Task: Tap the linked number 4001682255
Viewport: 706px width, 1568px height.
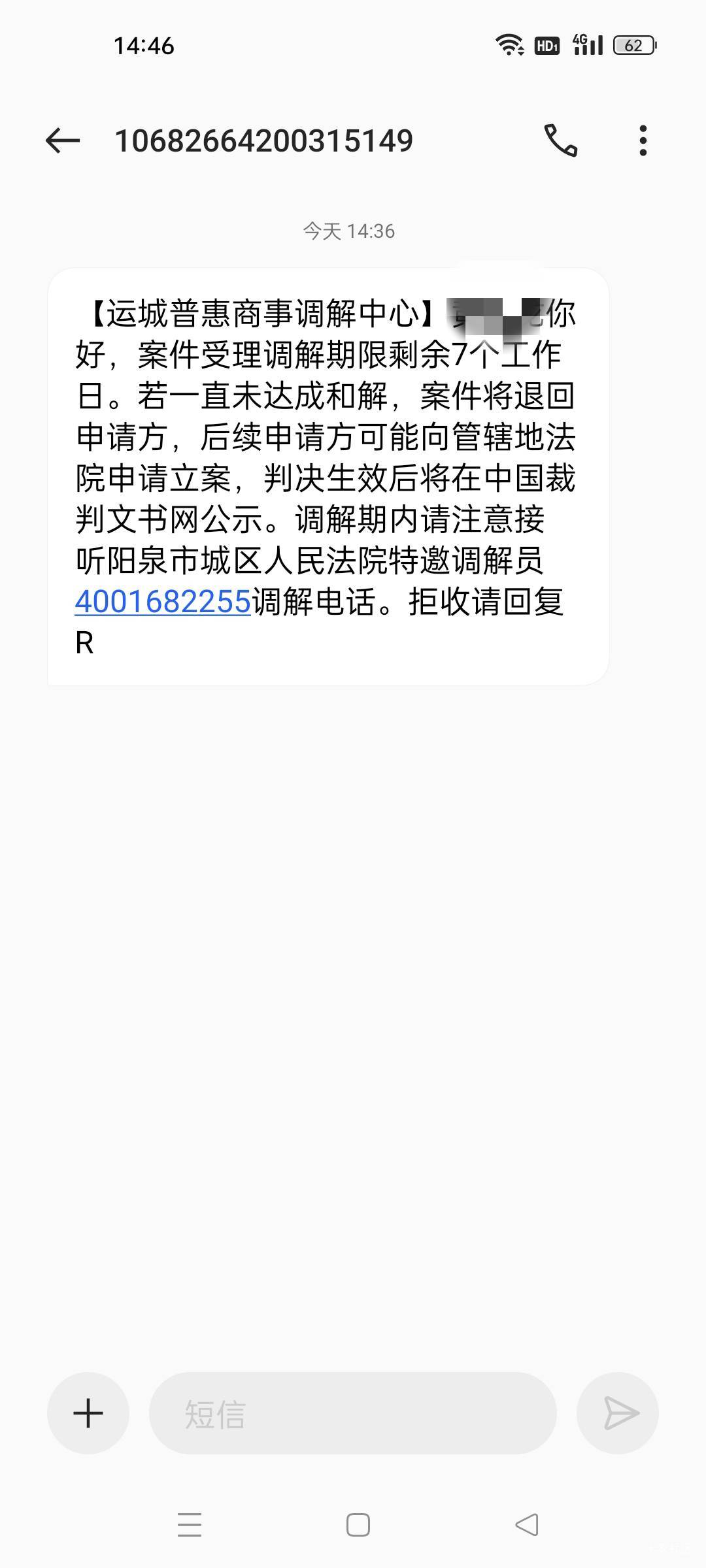Action: (163, 602)
